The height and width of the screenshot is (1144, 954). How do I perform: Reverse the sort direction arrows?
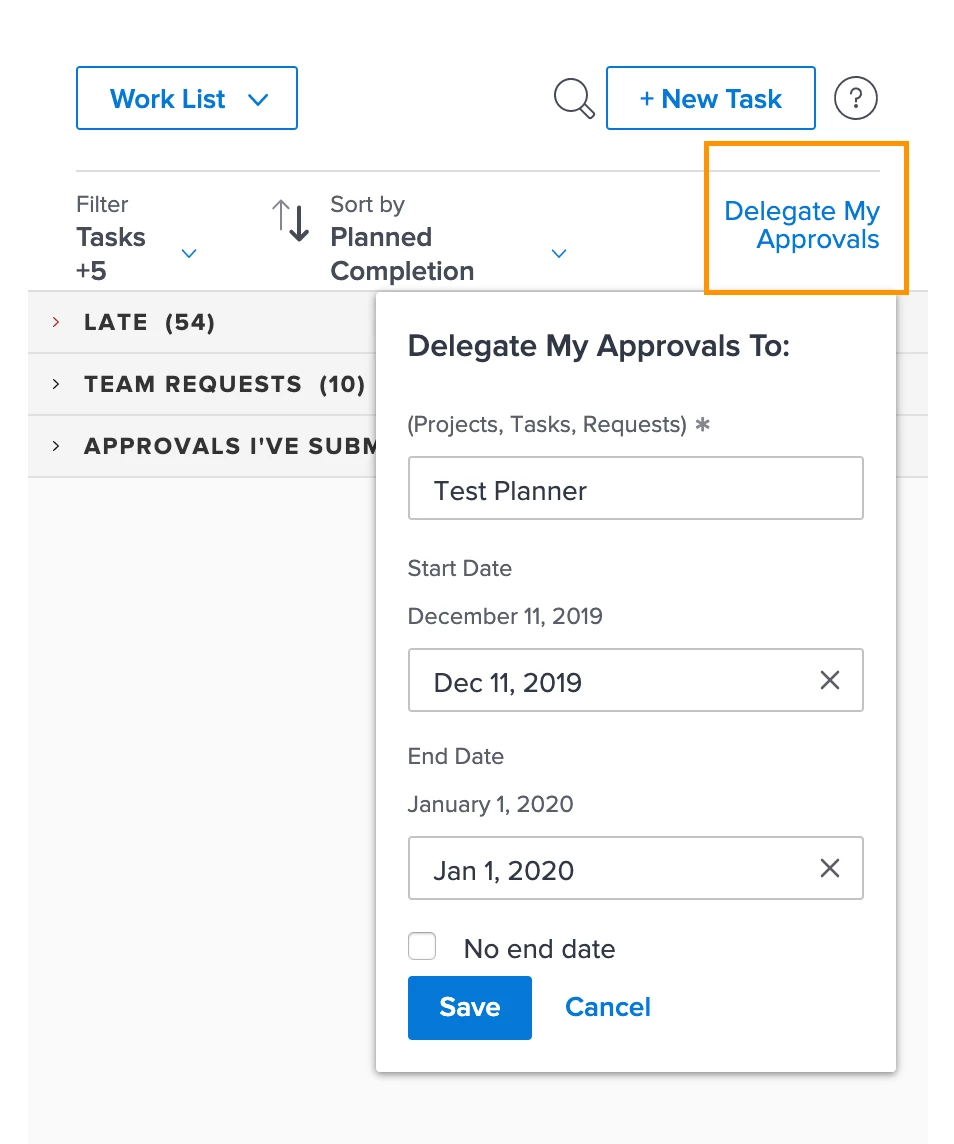291,221
